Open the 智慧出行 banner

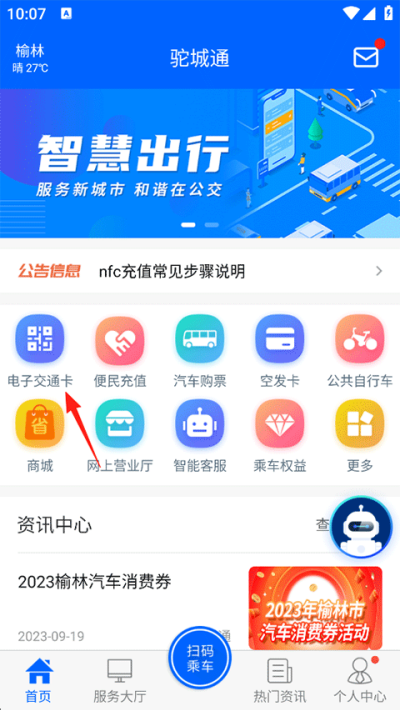(x=200, y=163)
